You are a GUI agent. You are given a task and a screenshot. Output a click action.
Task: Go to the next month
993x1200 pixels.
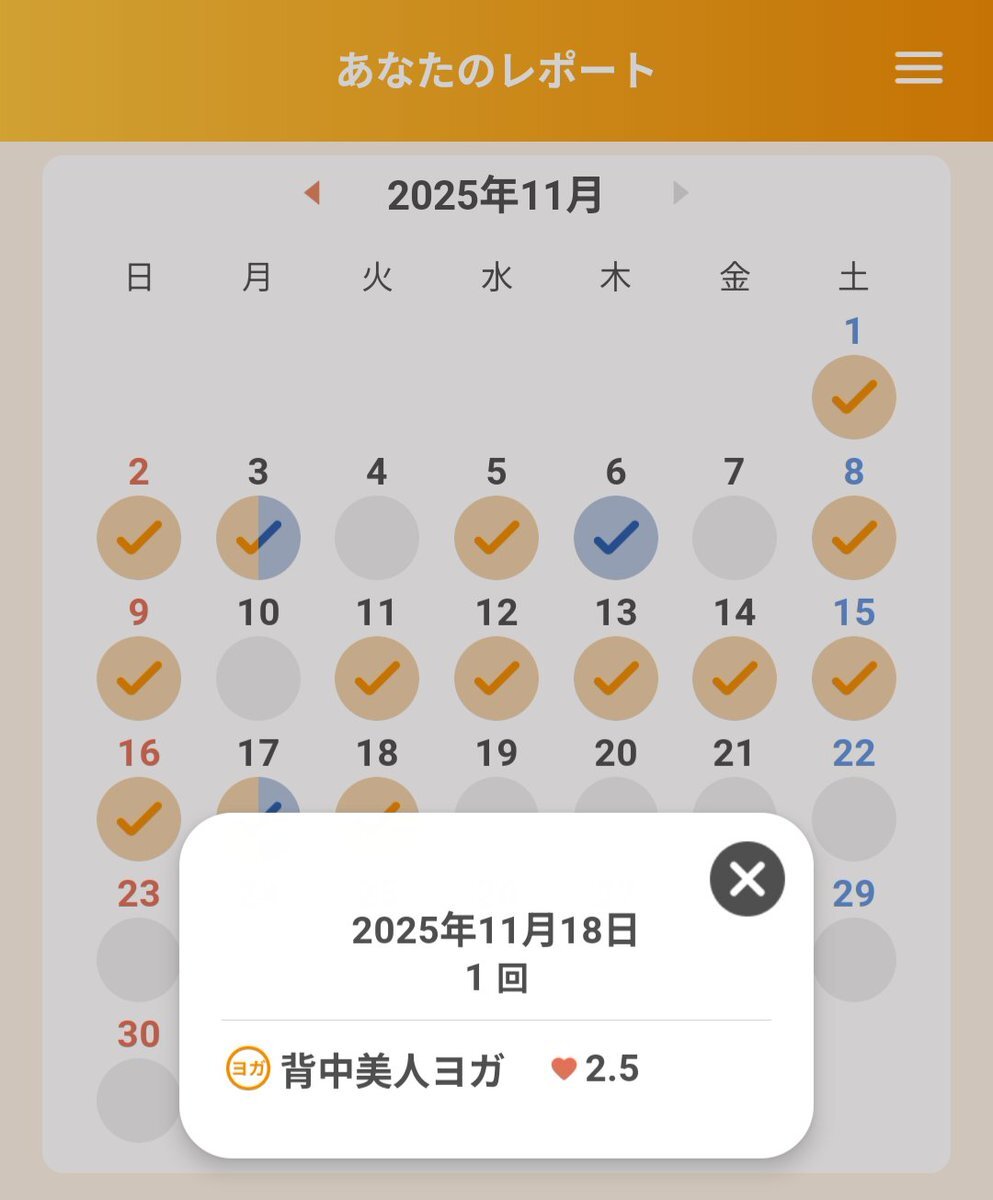click(680, 193)
